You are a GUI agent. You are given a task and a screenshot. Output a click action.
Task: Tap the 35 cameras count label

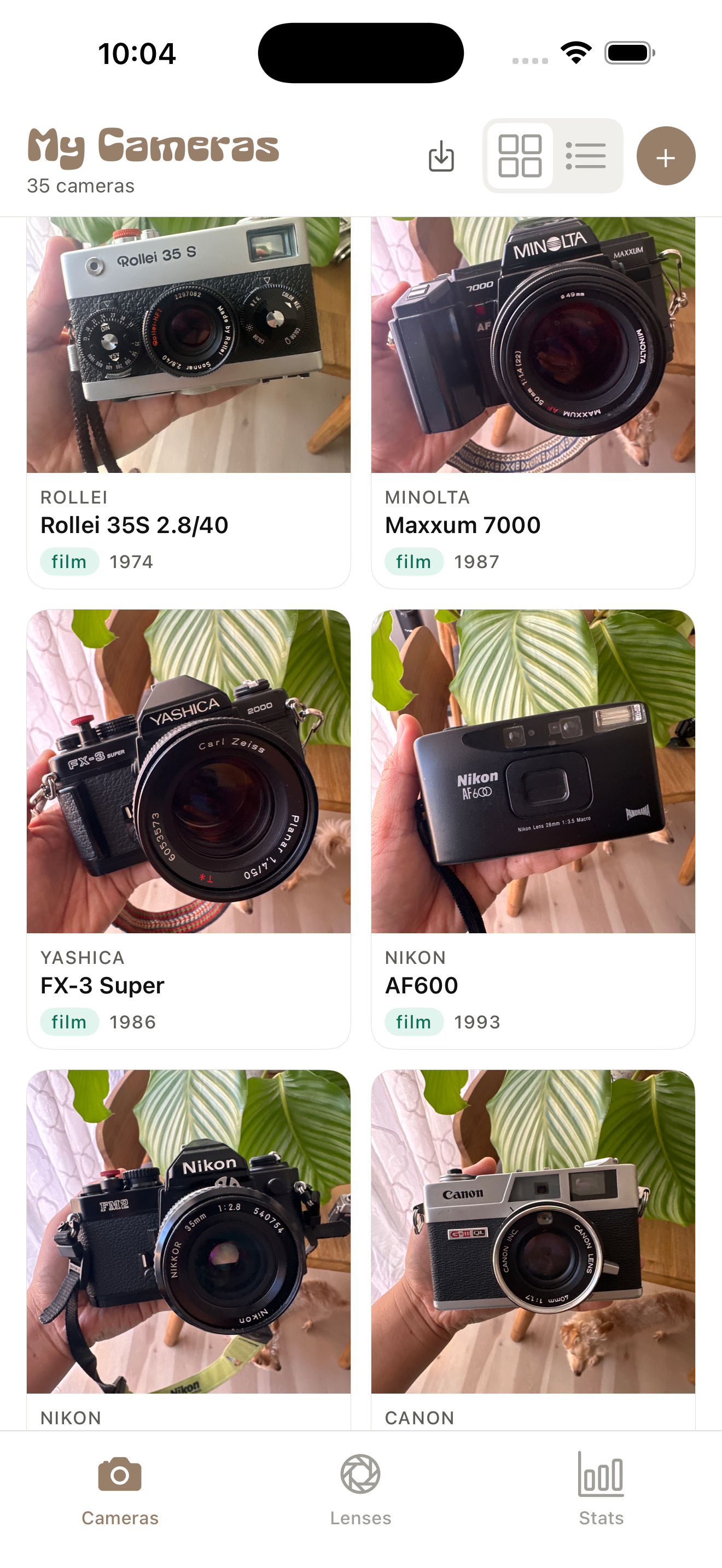(81, 186)
